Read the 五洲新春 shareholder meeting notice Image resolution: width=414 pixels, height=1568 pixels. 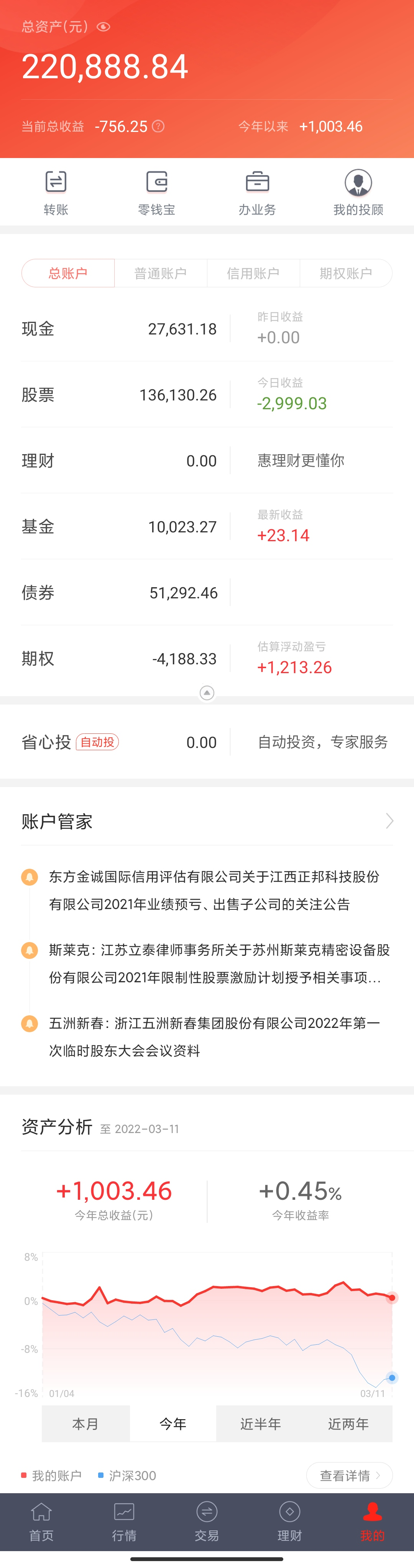(x=214, y=1037)
